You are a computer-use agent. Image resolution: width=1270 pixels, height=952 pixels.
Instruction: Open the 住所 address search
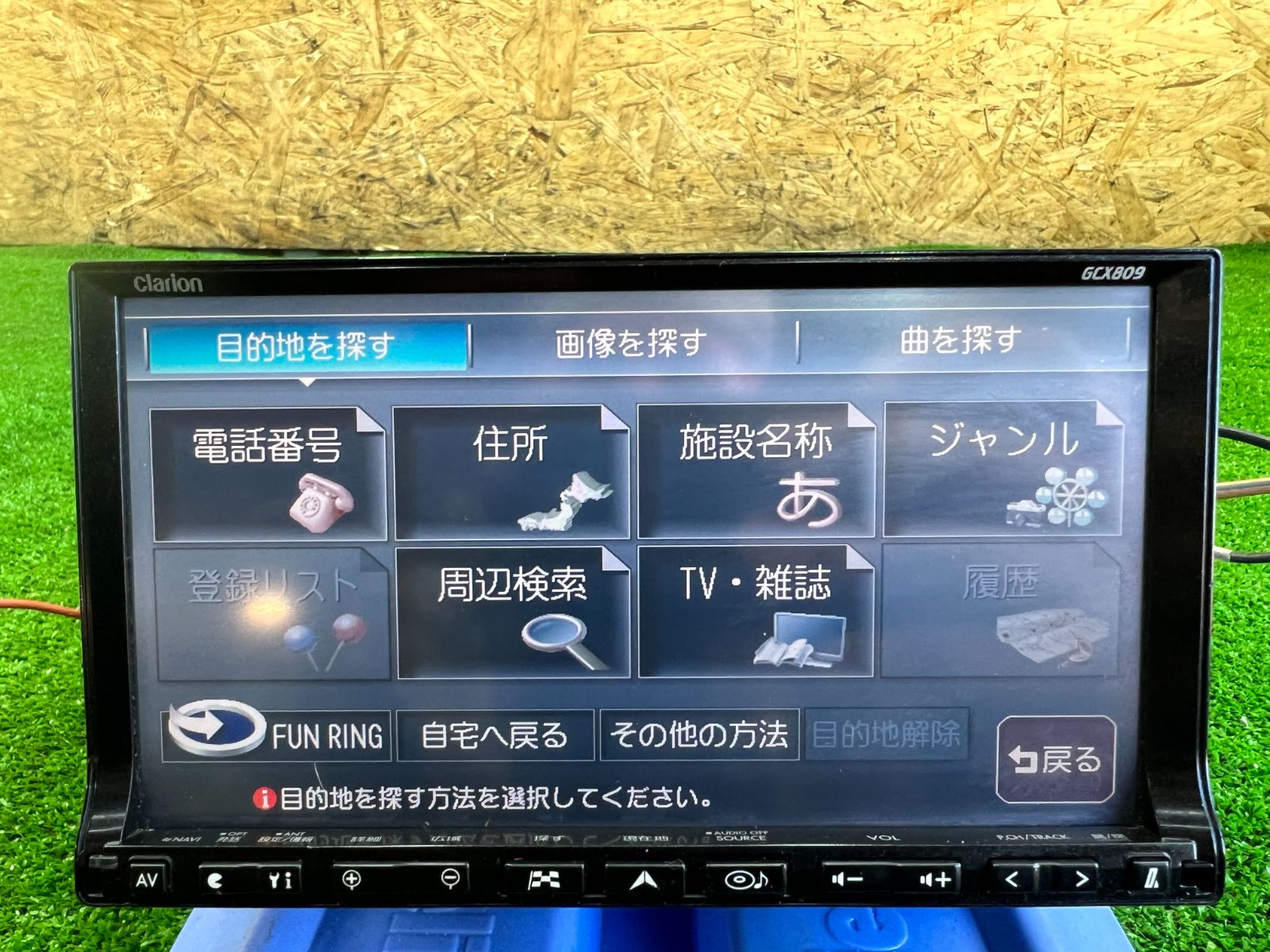[512, 471]
